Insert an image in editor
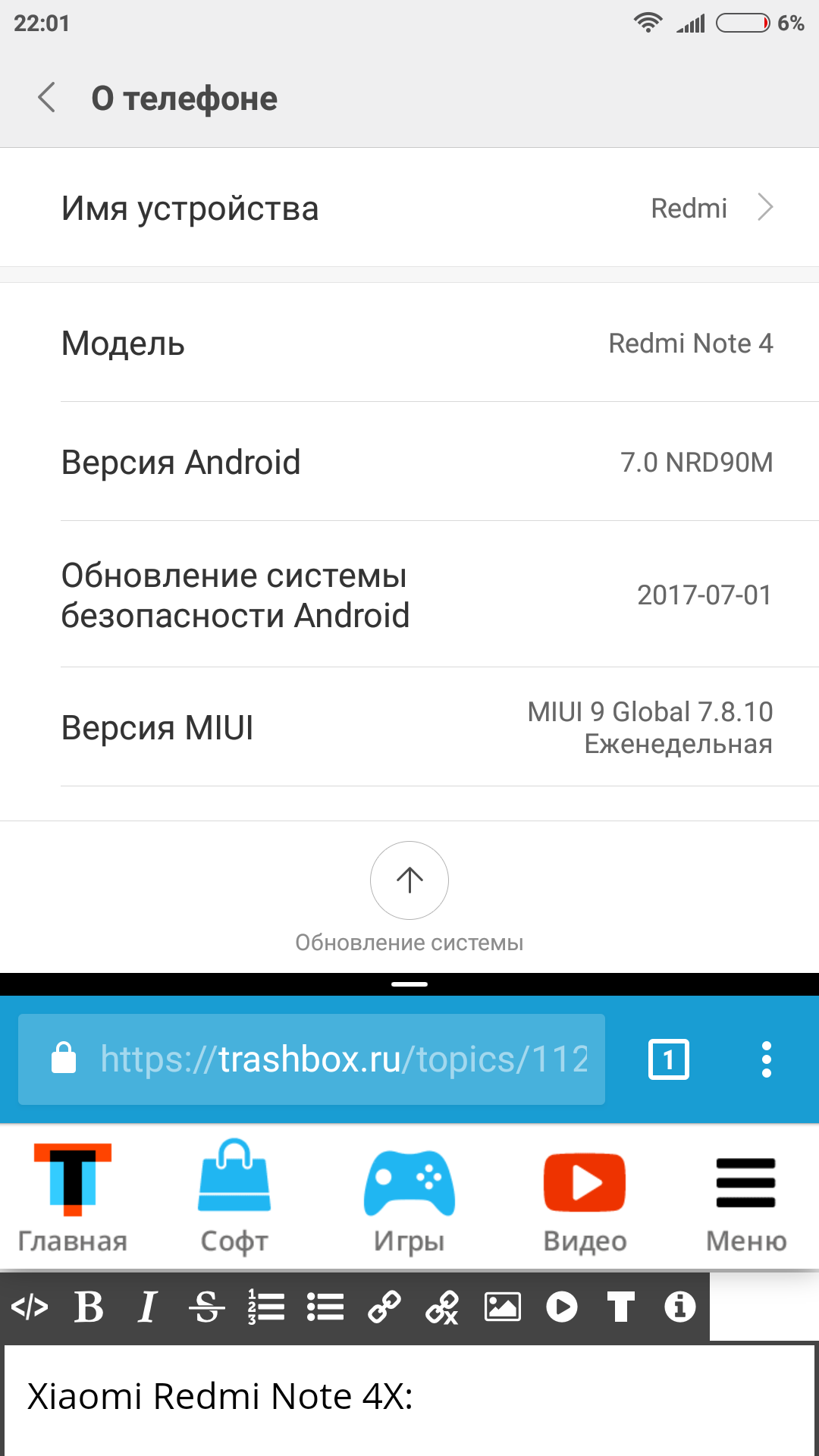This screenshot has height=1456, width=819. pos(503,1307)
